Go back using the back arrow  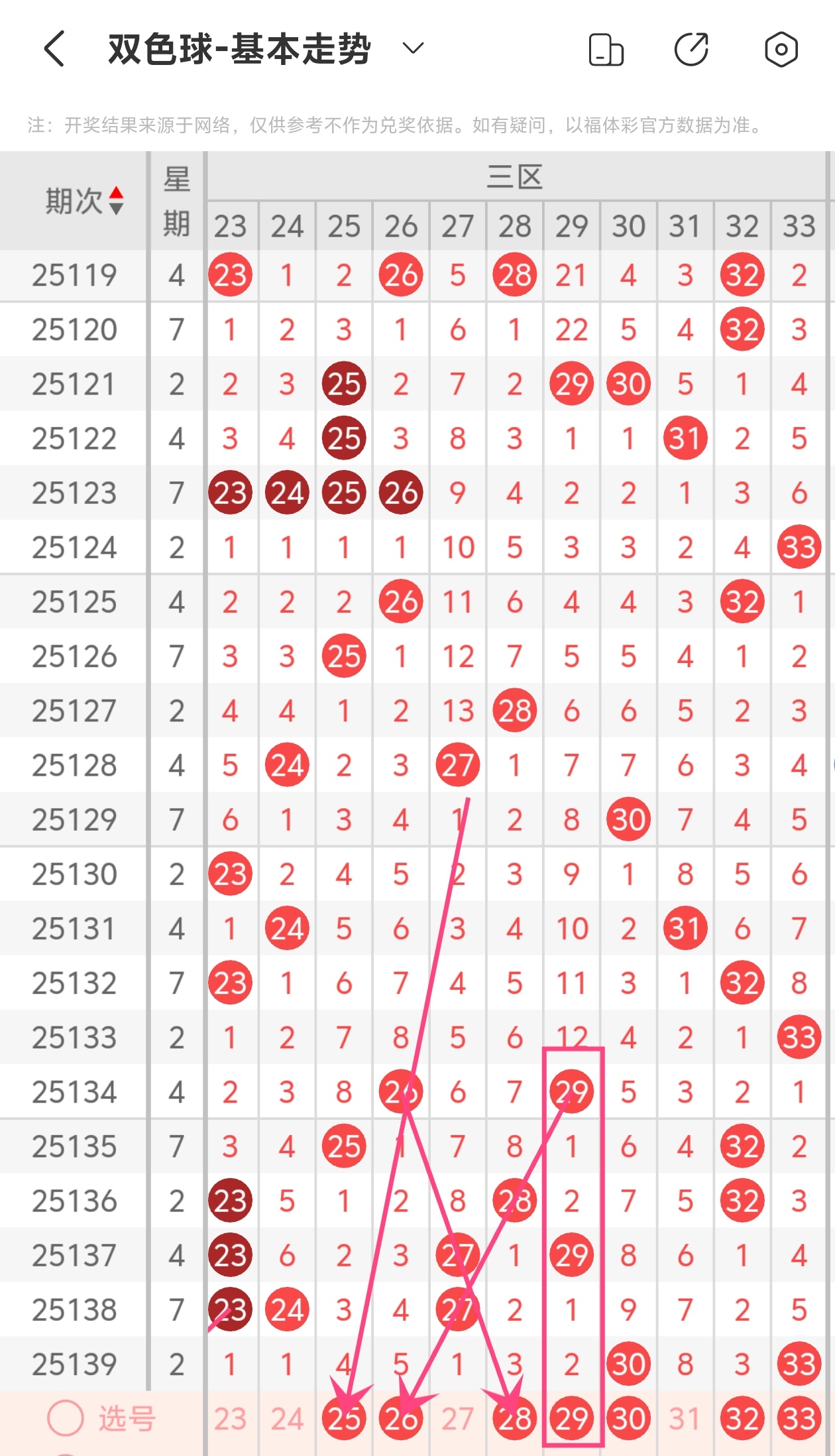pyautogui.click(x=54, y=48)
